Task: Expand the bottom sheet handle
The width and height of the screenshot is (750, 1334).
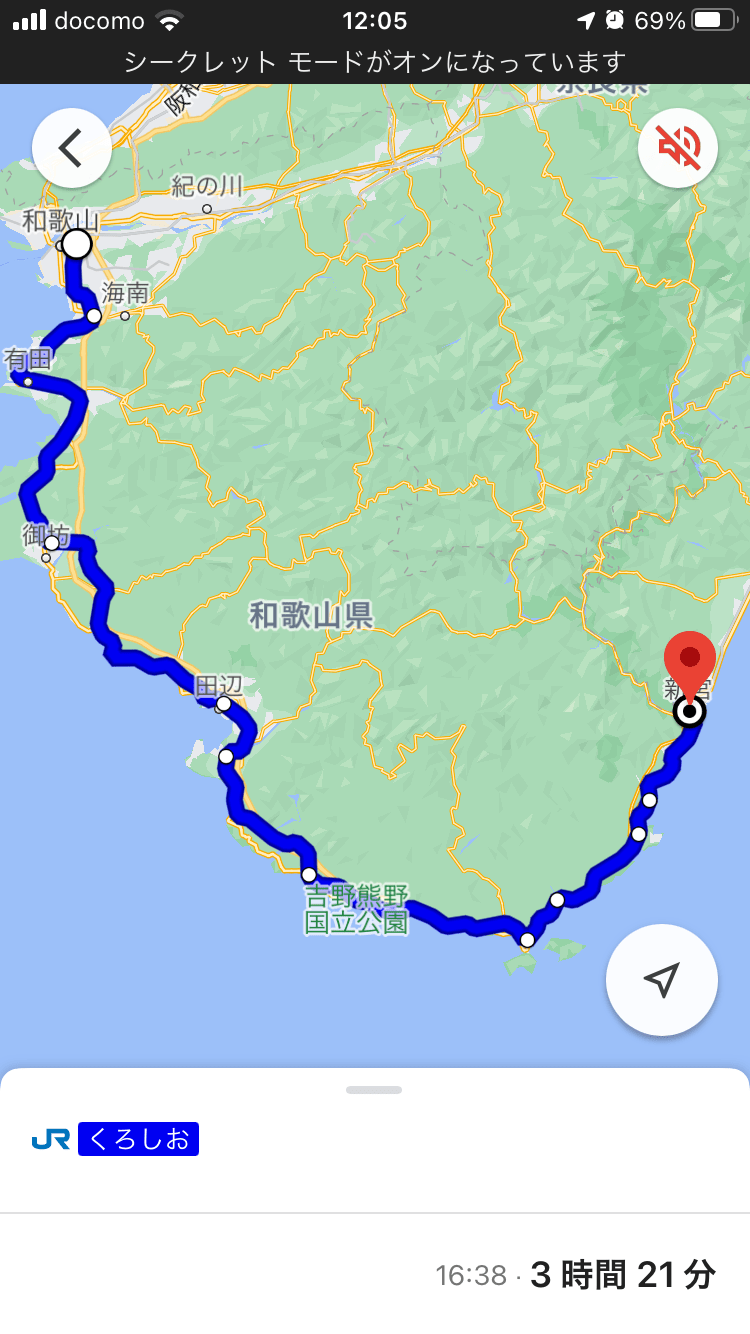Action: click(374, 1089)
